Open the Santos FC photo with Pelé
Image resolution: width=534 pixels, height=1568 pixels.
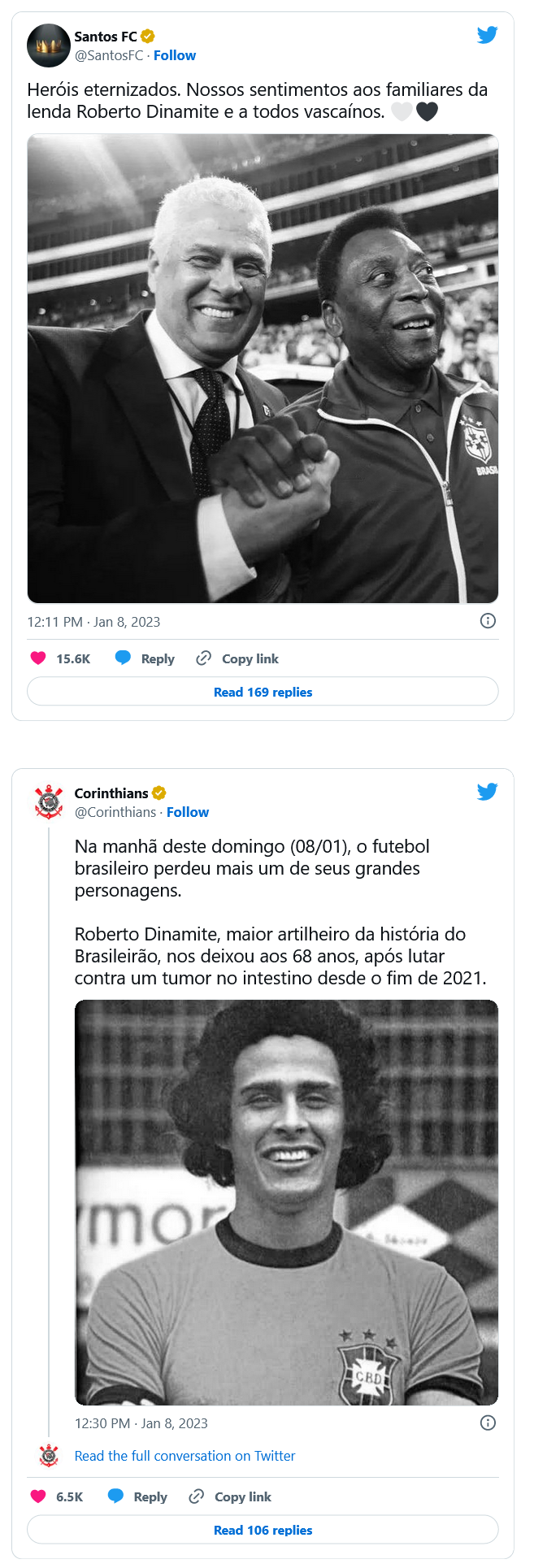pyautogui.click(x=263, y=368)
